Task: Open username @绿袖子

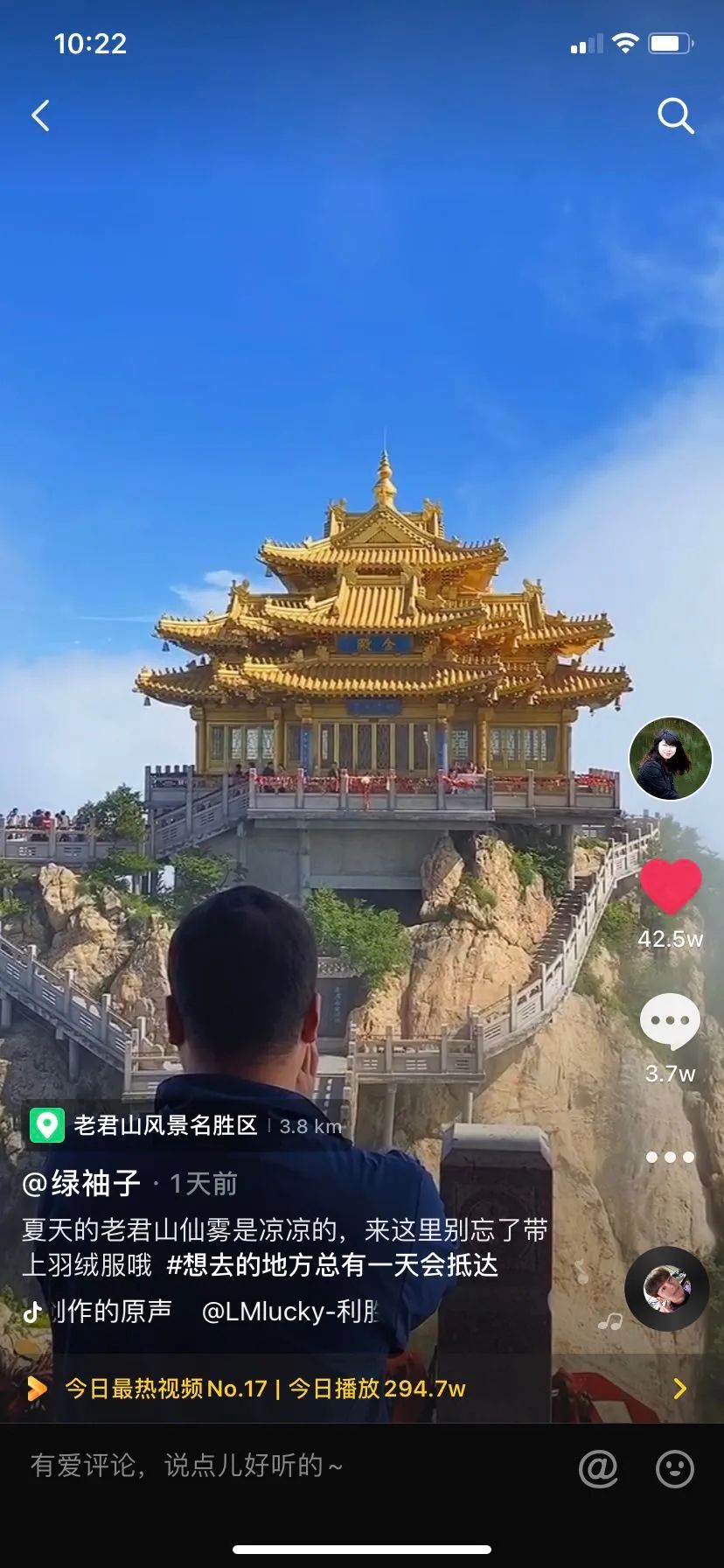Action: 81,1184
